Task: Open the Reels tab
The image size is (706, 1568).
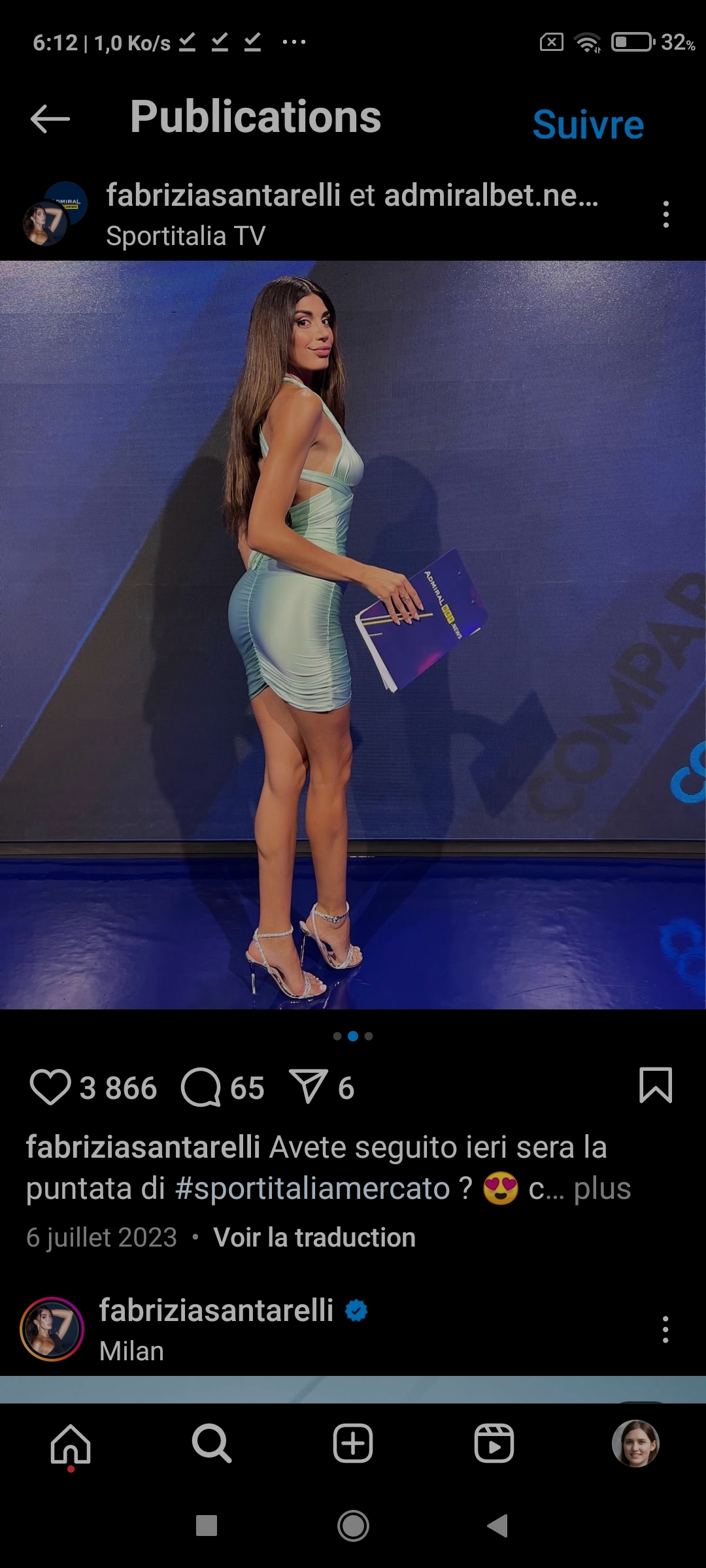Action: (494, 1444)
